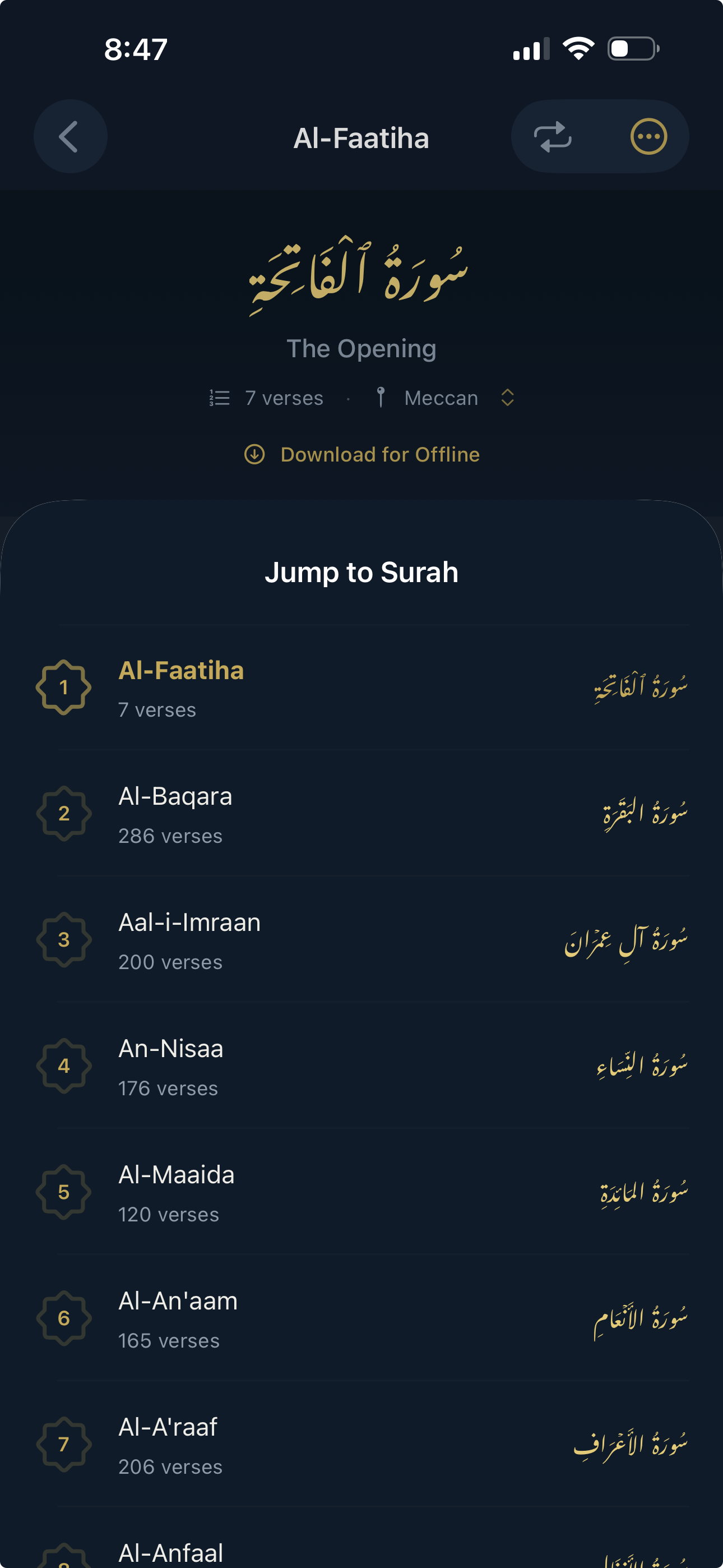
Task: Tap the back arrow icon
Action: [x=70, y=136]
